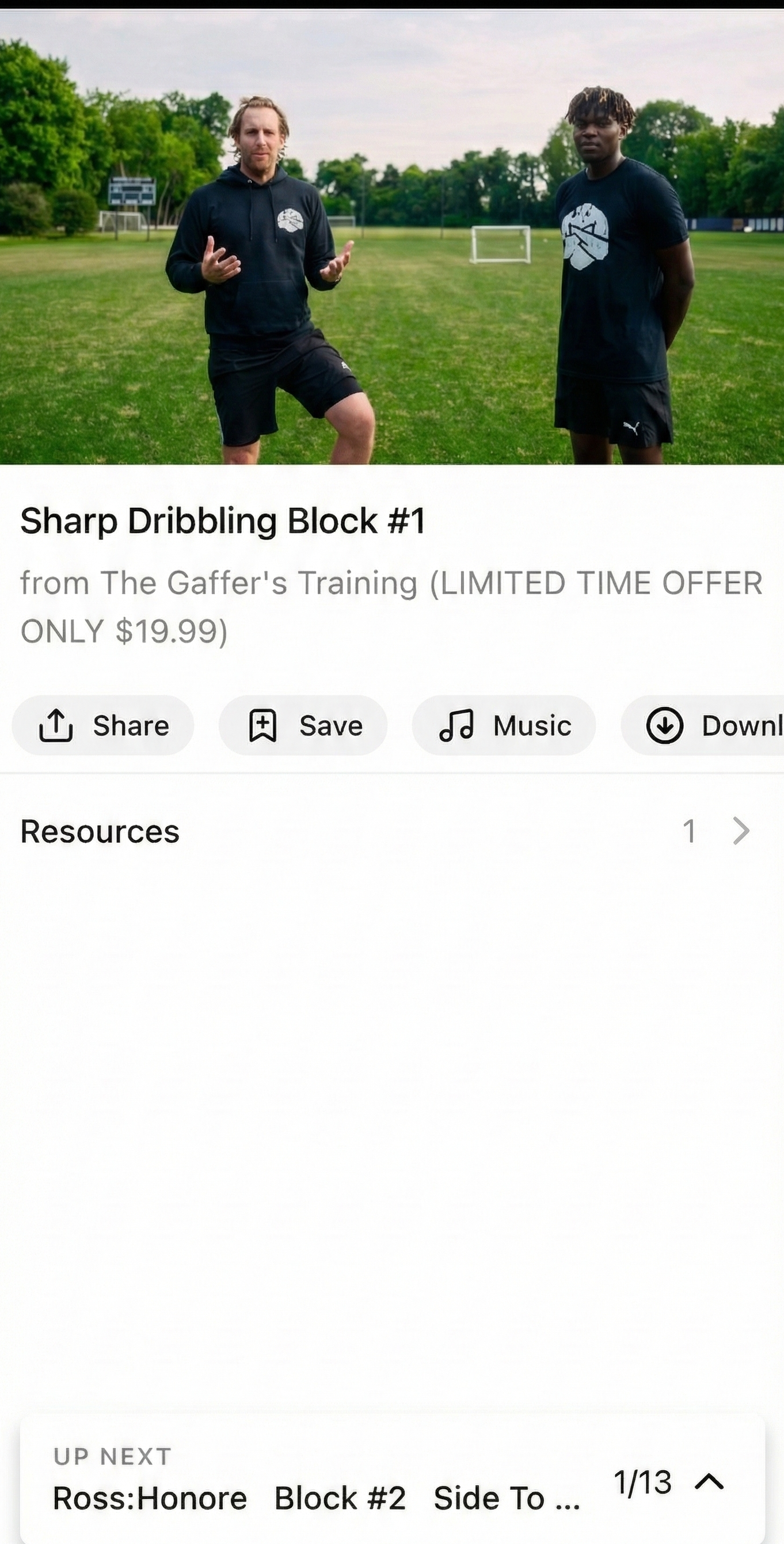This screenshot has width=784, height=1544.
Task: Open the Music options
Action: [504, 725]
